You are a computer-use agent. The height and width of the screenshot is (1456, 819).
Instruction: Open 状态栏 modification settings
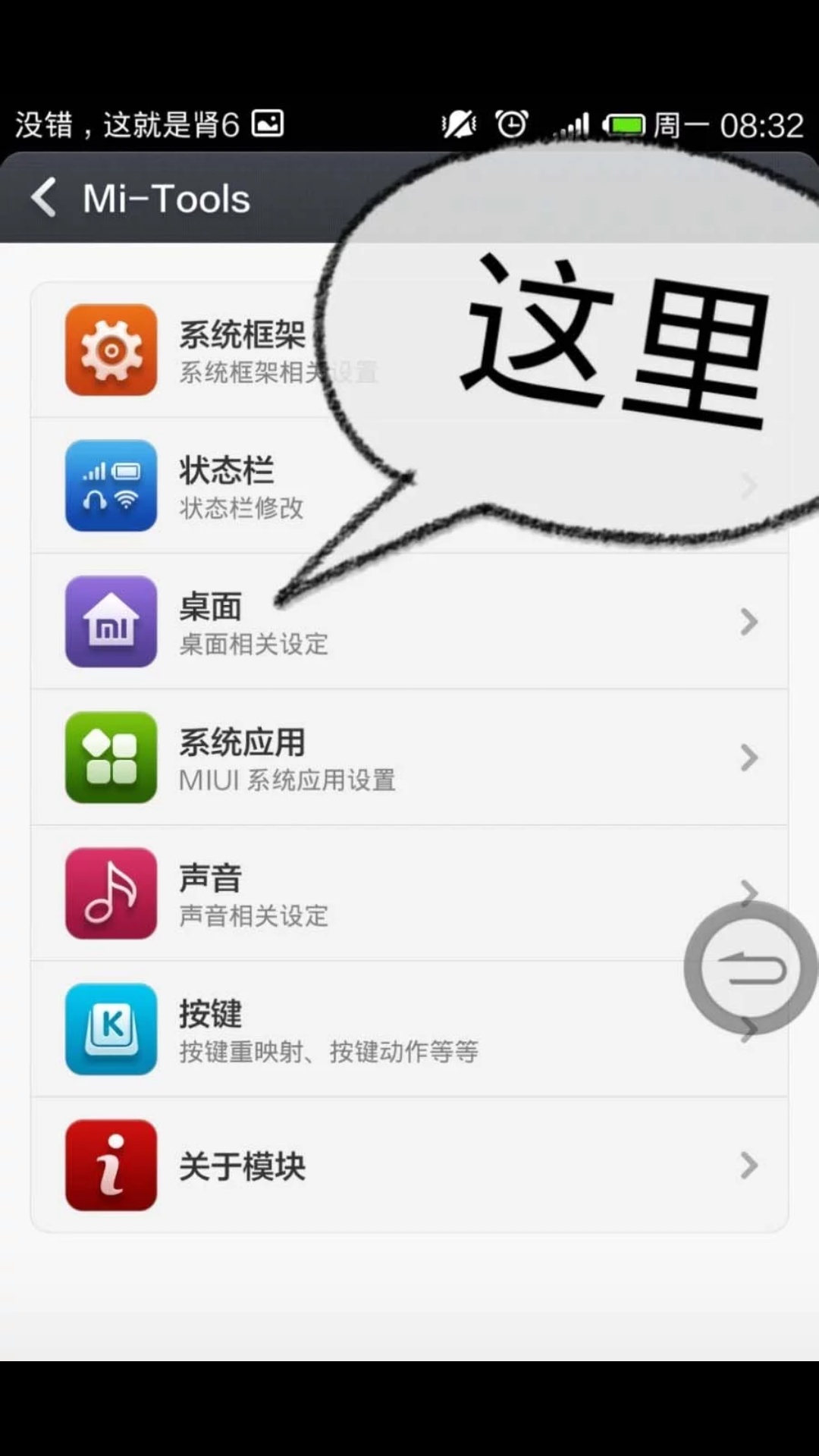[x=227, y=486]
